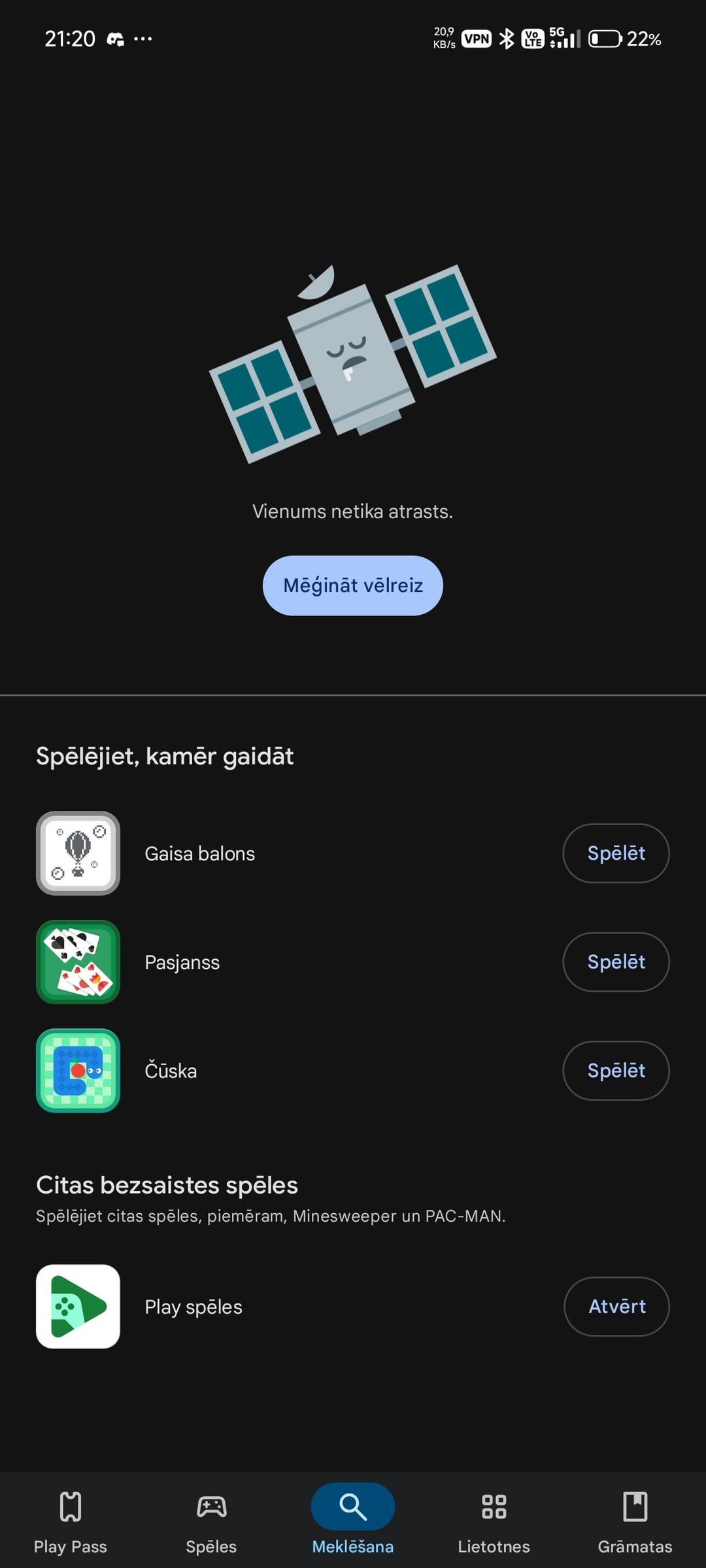The width and height of the screenshot is (706, 1568).
Task: Tap the Mēģināt vēlreiz retry button
Action: point(352,585)
